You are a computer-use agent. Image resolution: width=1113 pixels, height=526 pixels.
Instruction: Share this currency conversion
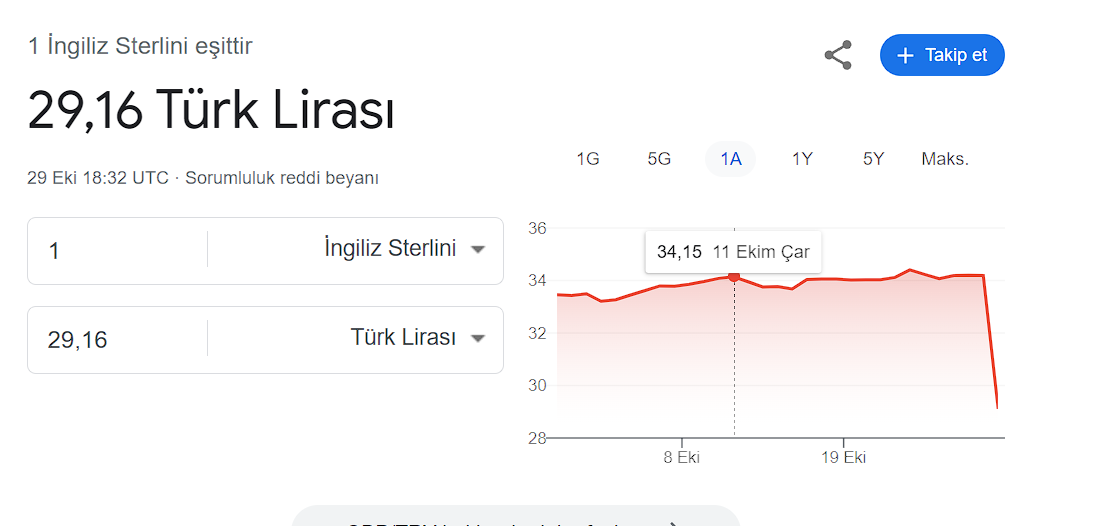[x=838, y=55]
